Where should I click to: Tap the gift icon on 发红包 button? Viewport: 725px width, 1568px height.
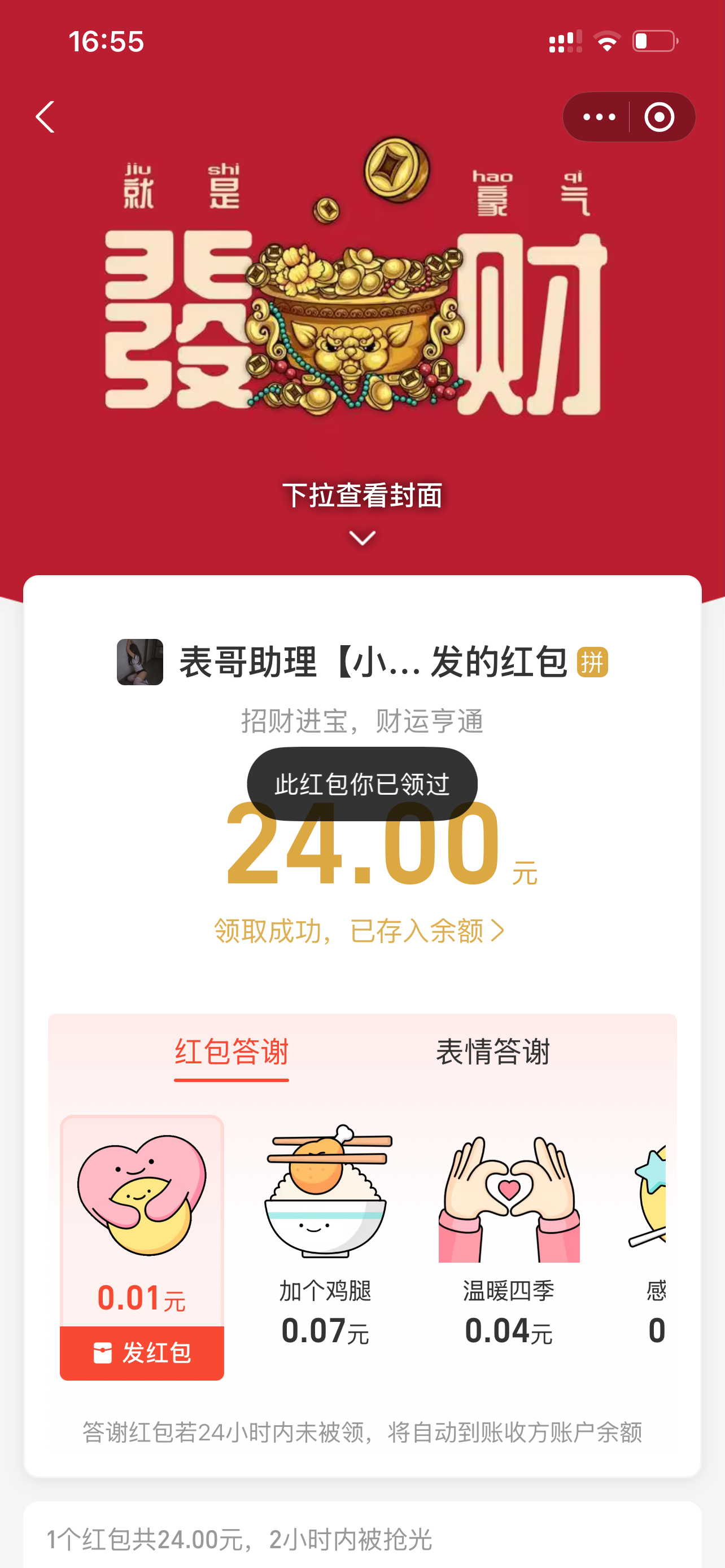[x=102, y=1354]
